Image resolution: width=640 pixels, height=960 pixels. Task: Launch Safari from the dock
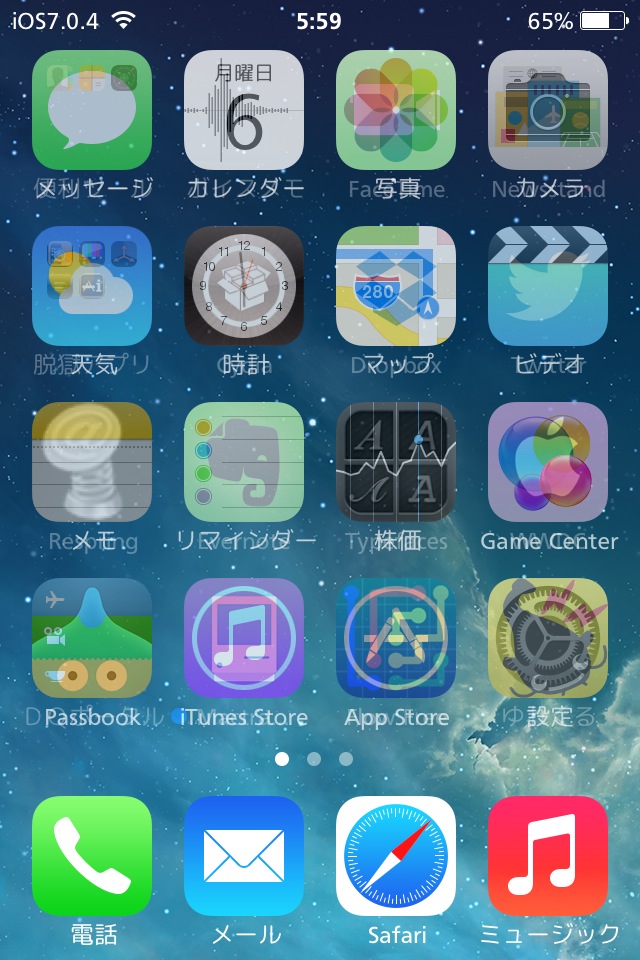click(396, 856)
